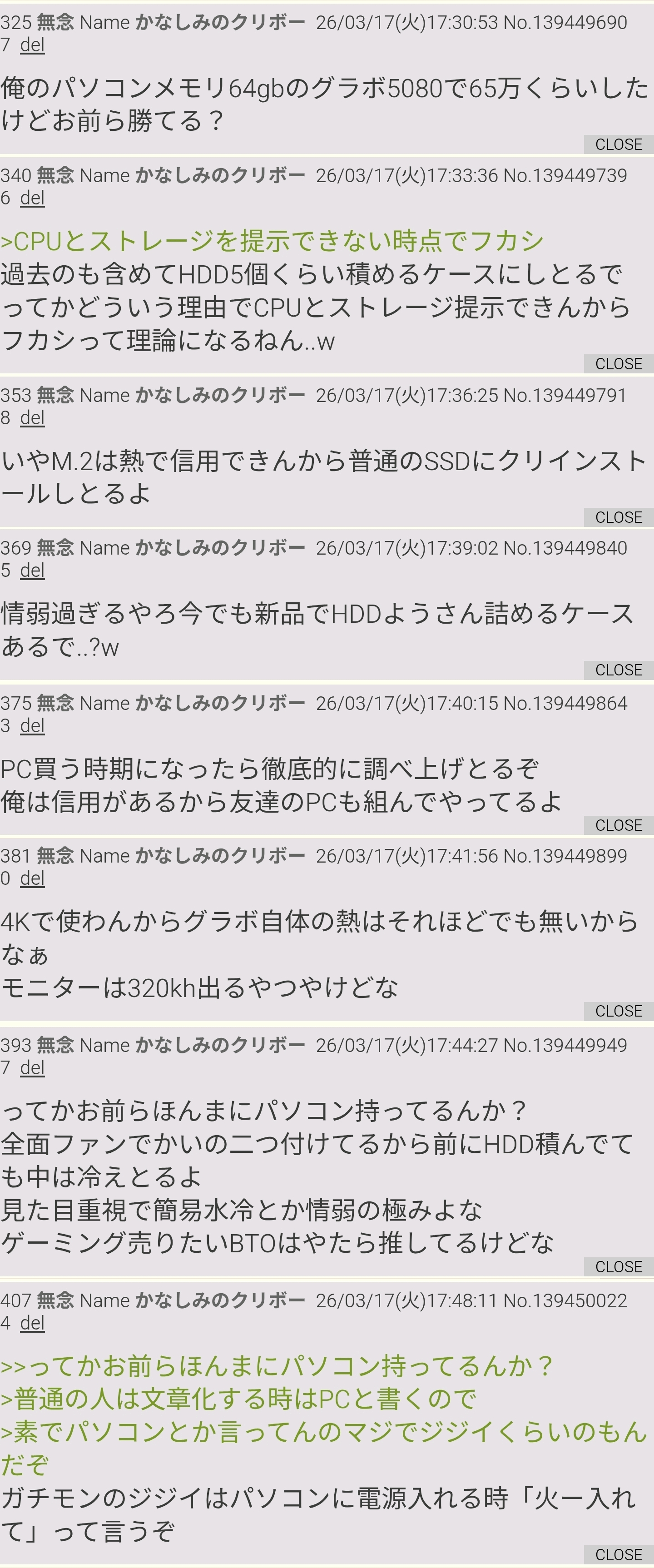Tap del link on post No.139449739
The height and width of the screenshot is (1568, 654).
point(32,198)
